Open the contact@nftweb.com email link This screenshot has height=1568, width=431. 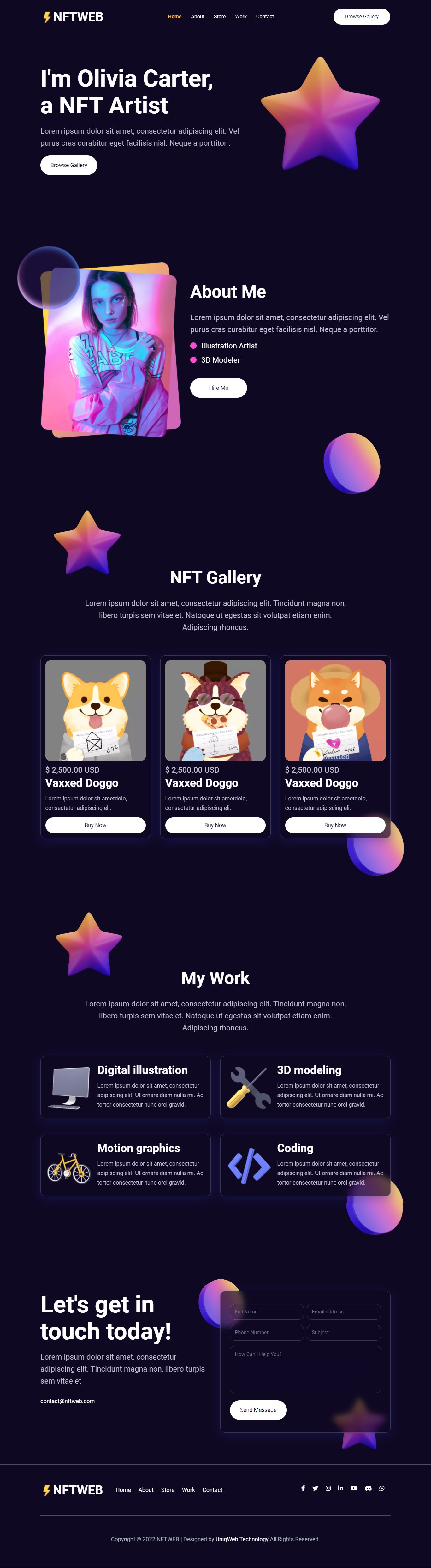tap(68, 1401)
